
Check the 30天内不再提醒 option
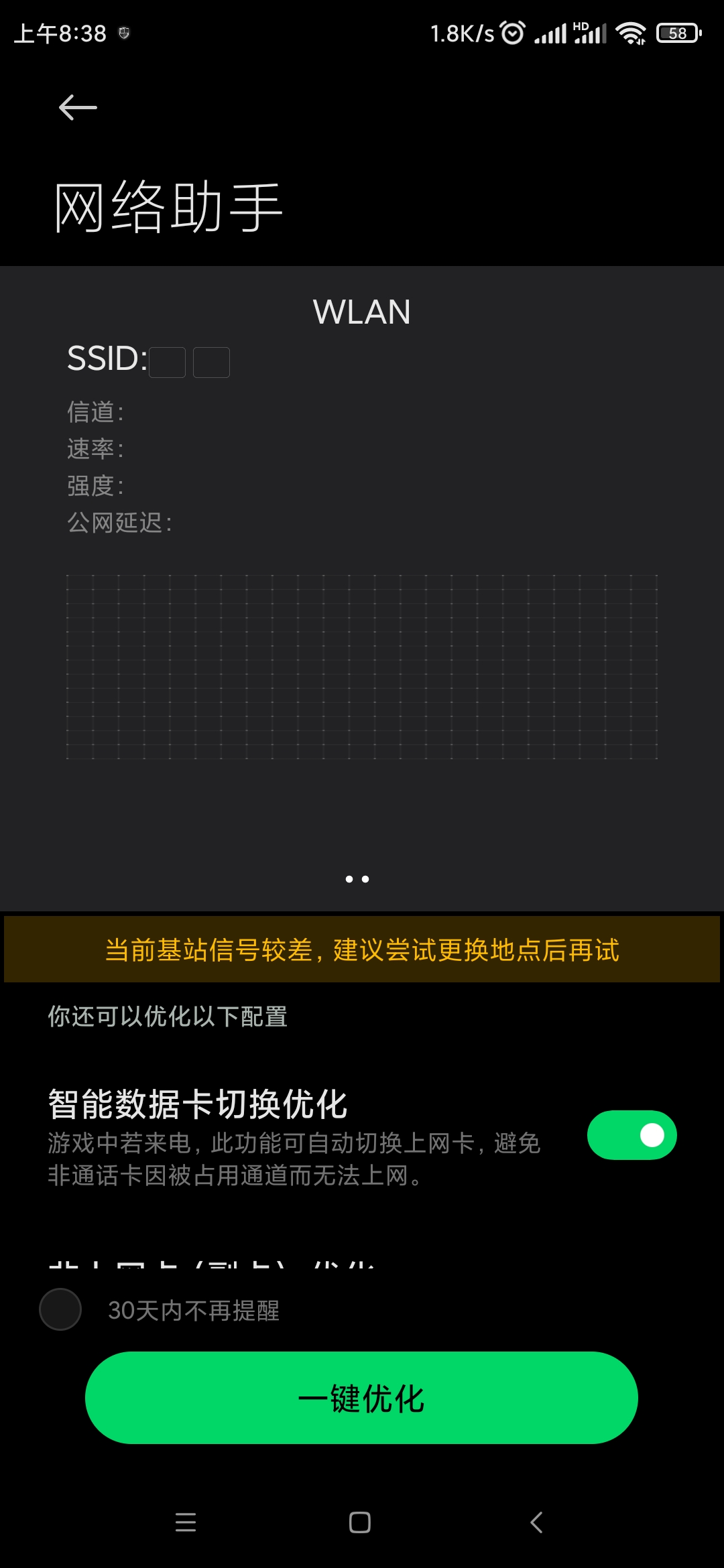coord(60,1309)
